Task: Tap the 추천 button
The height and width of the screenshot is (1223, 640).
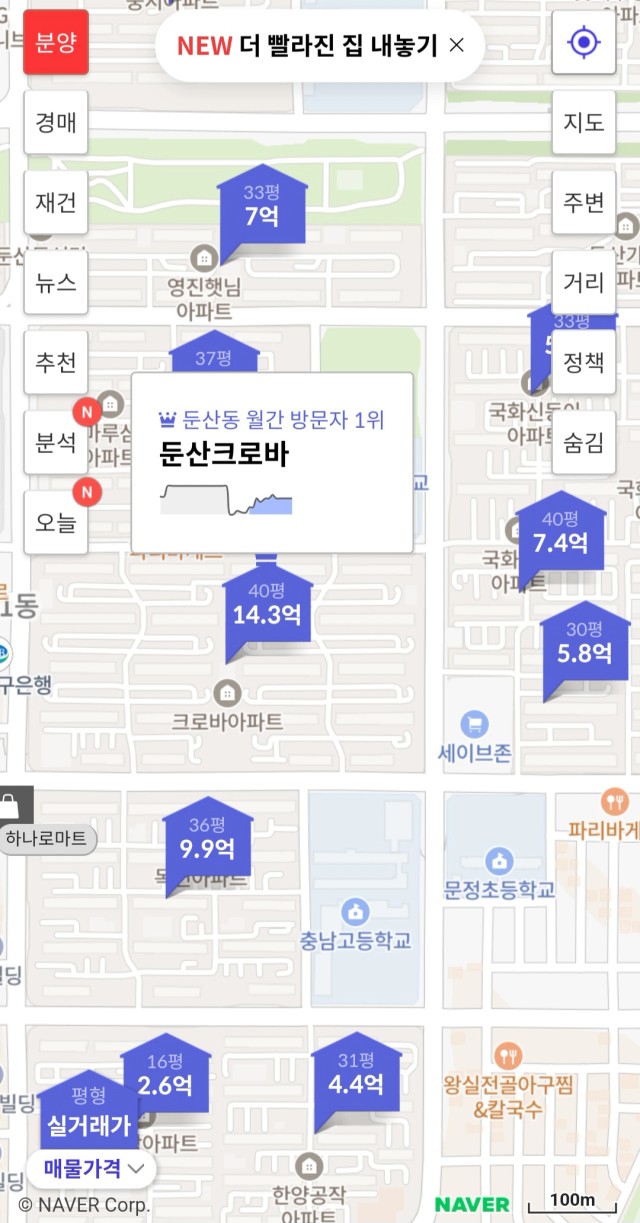Action: pyautogui.click(x=56, y=362)
